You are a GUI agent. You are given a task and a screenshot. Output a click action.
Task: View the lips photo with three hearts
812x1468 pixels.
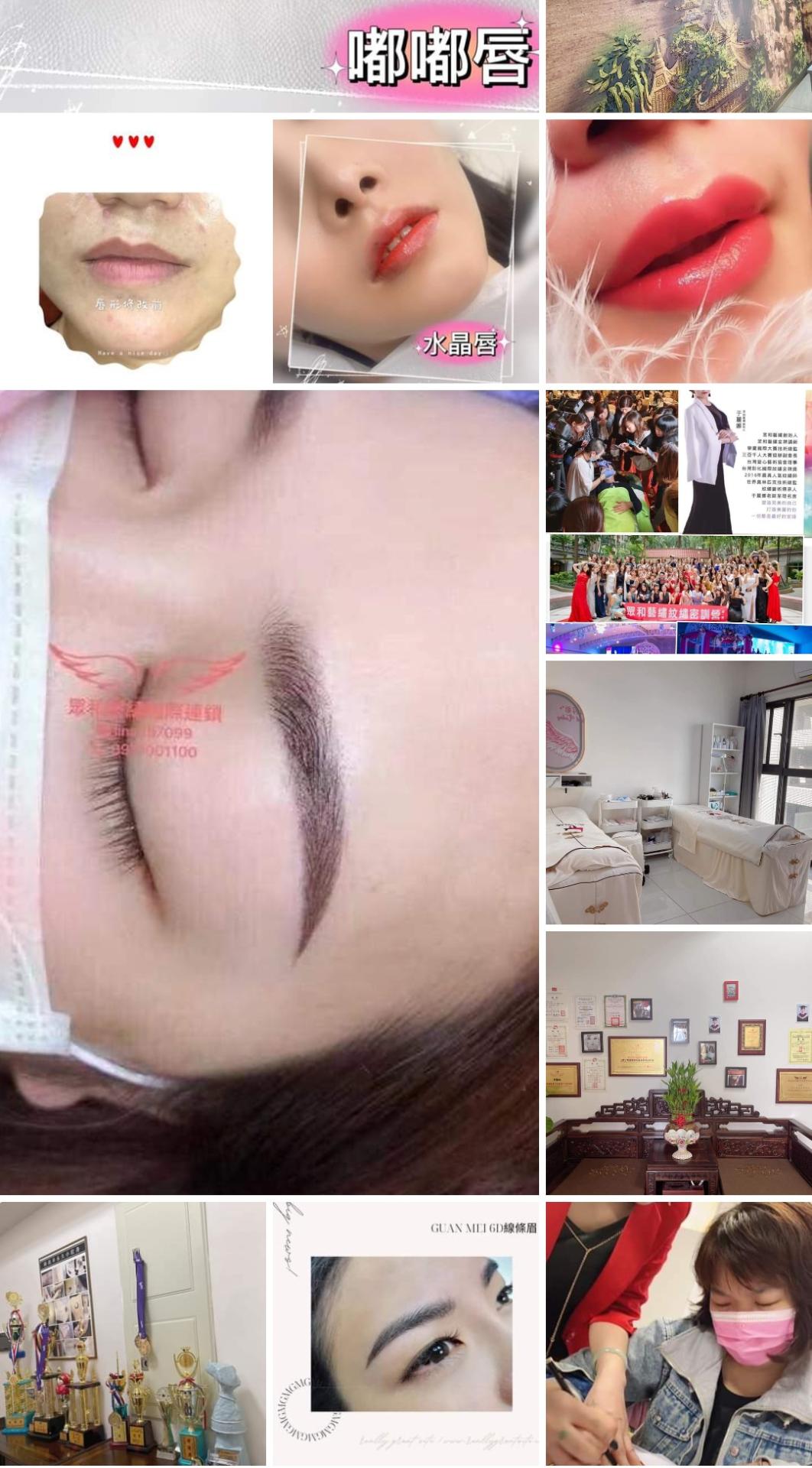click(133, 251)
